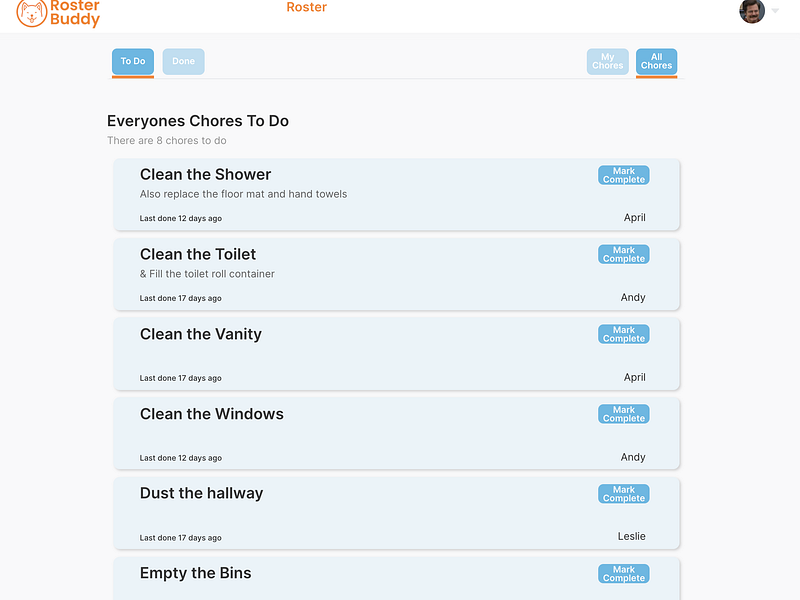Open the Roster Buddy home logo
This screenshot has height=600, width=800.
58,13
